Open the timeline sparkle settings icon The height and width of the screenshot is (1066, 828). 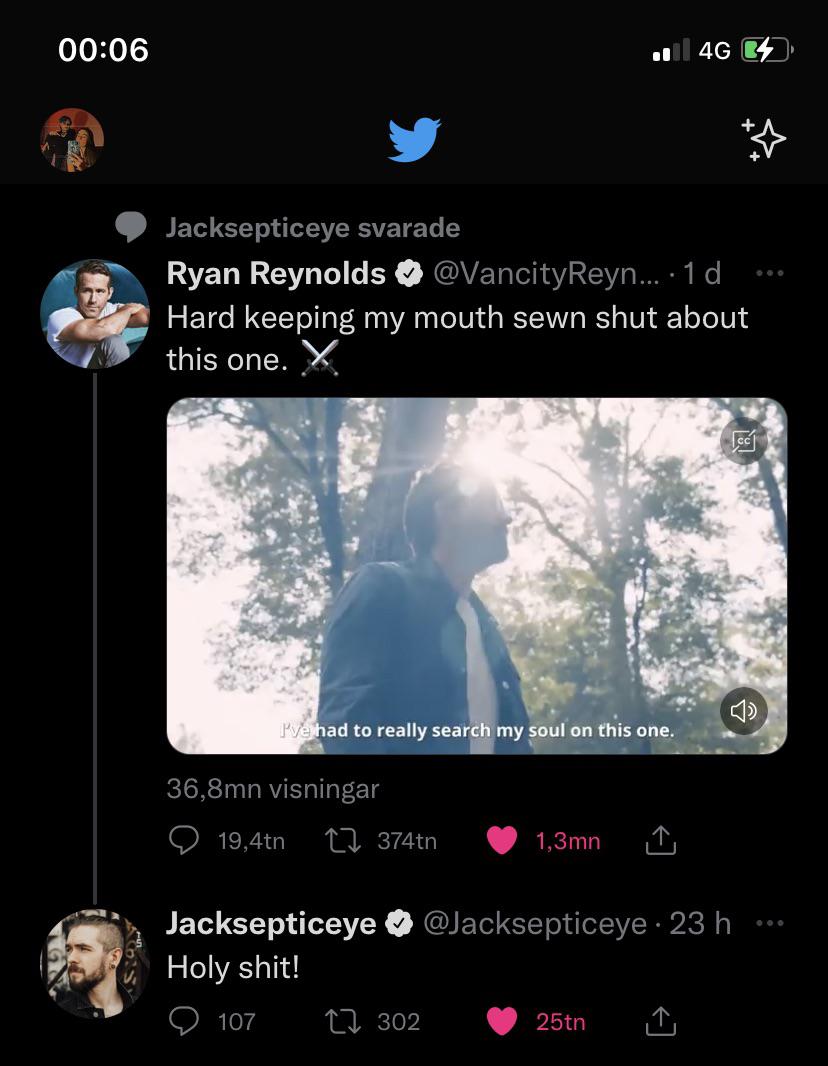pyautogui.click(x=763, y=140)
